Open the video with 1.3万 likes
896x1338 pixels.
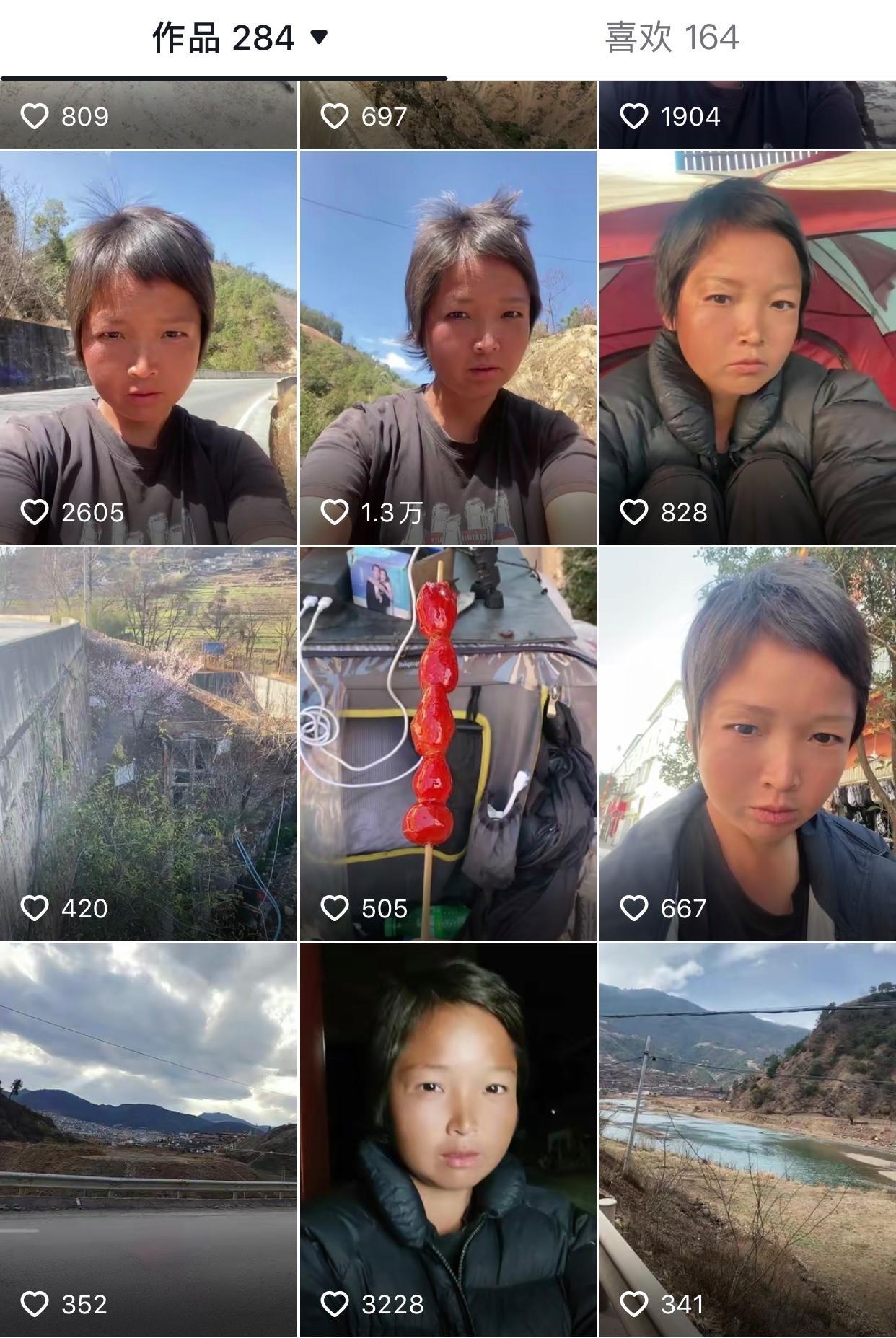[448, 346]
